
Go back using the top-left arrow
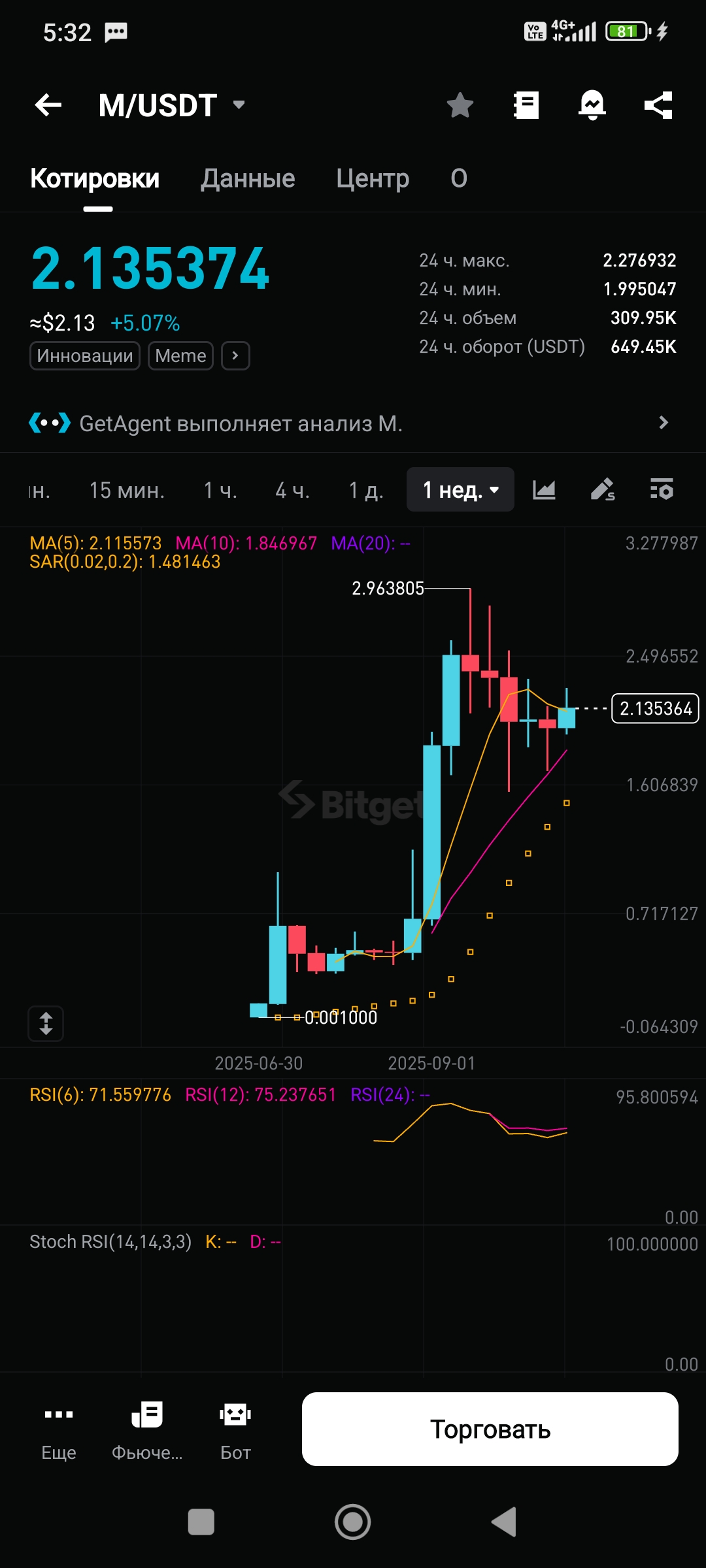click(x=48, y=105)
